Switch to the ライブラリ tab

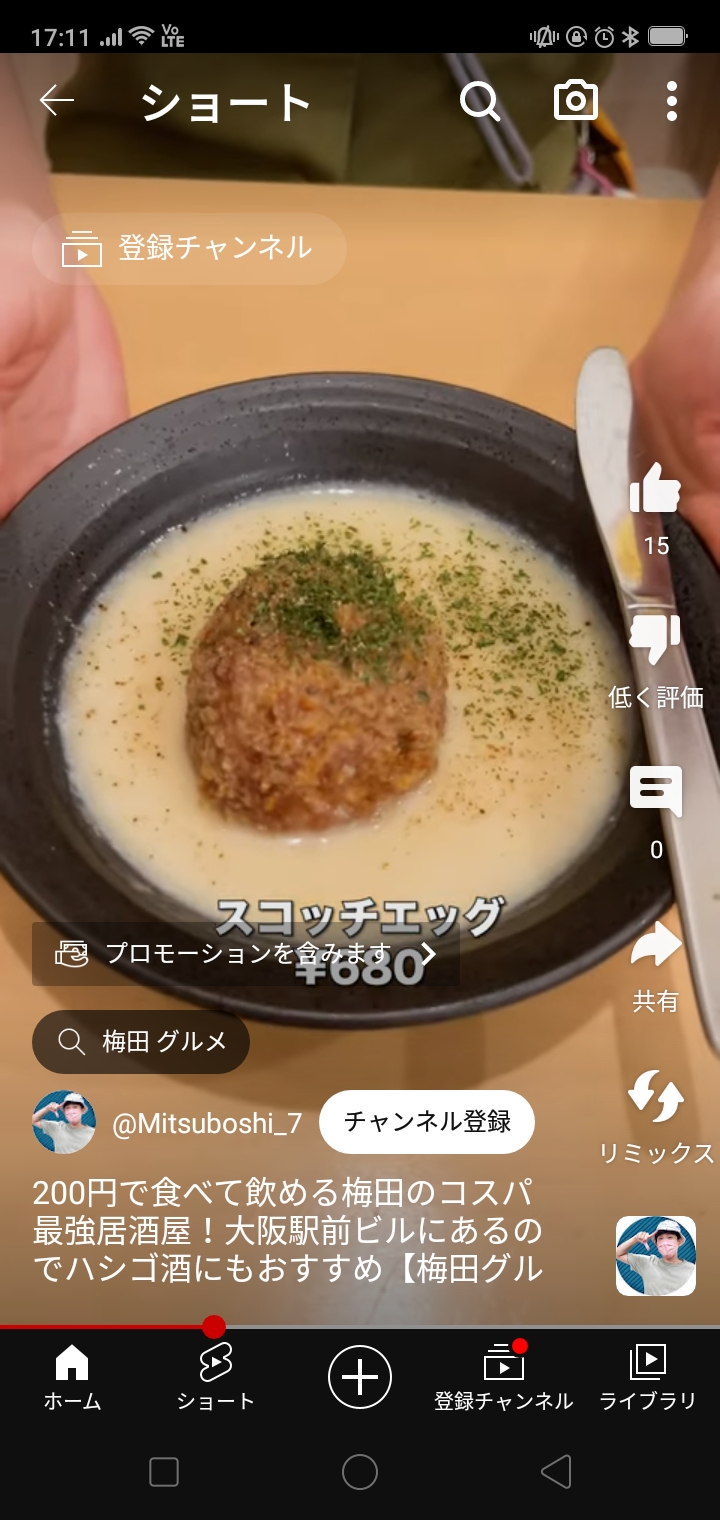point(647,1378)
